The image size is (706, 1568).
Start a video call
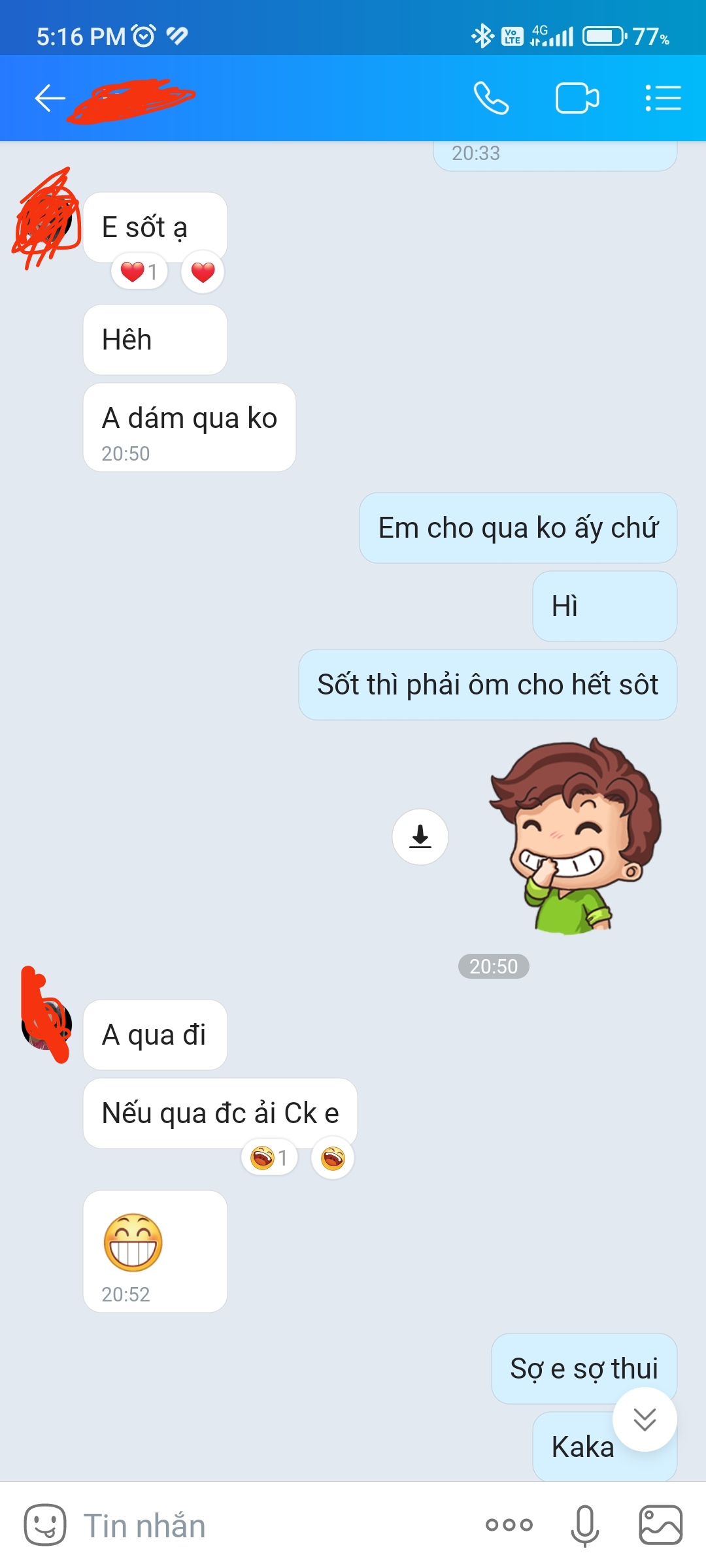(577, 99)
